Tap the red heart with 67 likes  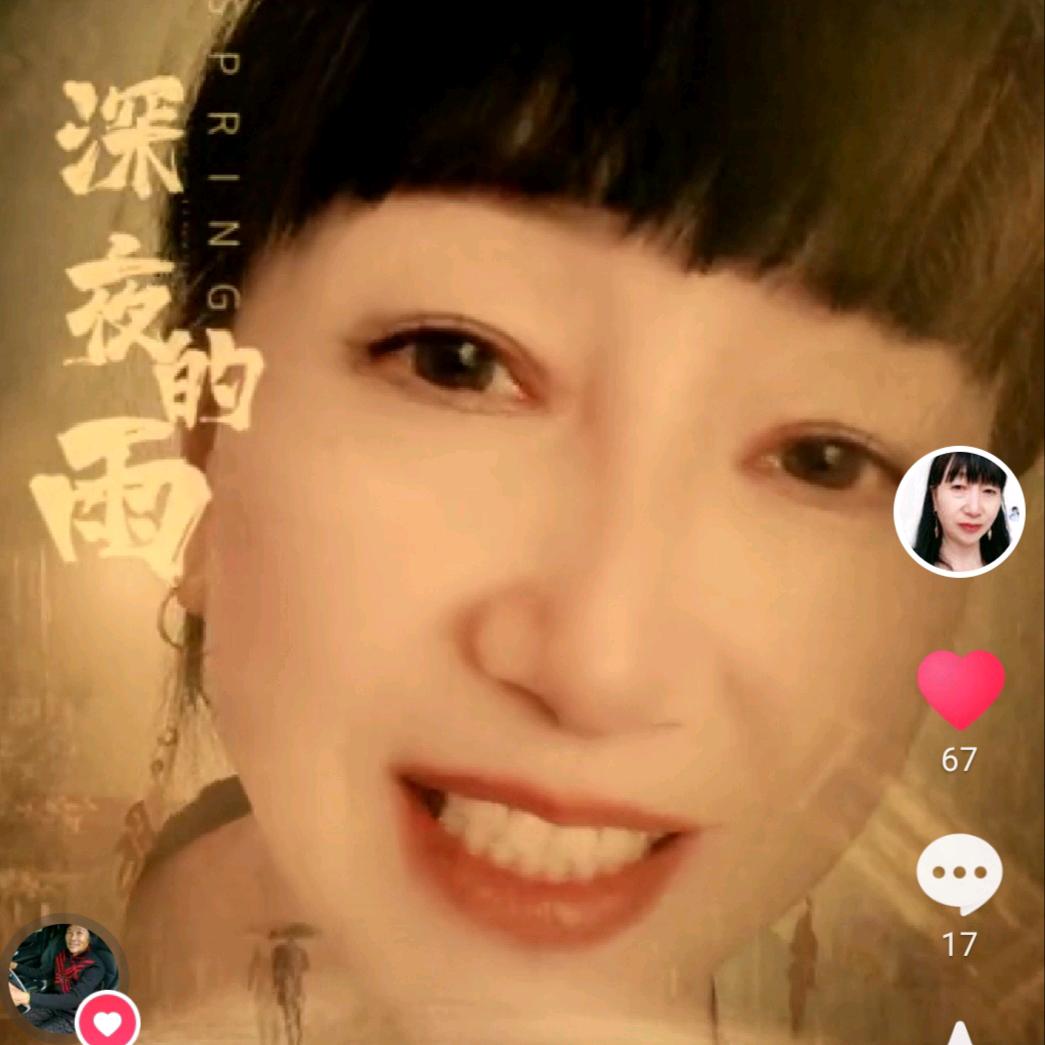click(x=960, y=688)
